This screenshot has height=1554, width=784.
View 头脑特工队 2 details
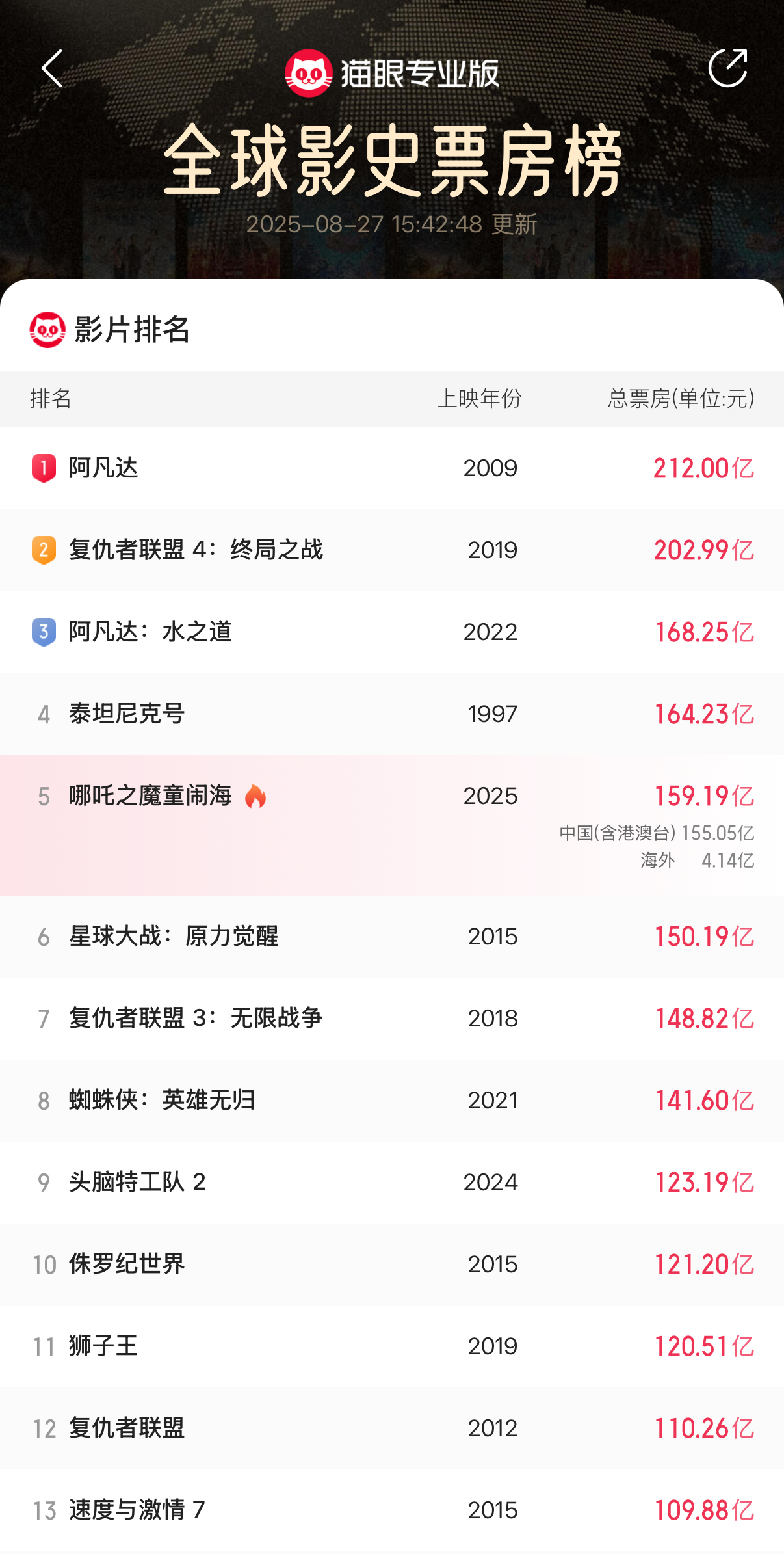tap(392, 1183)
